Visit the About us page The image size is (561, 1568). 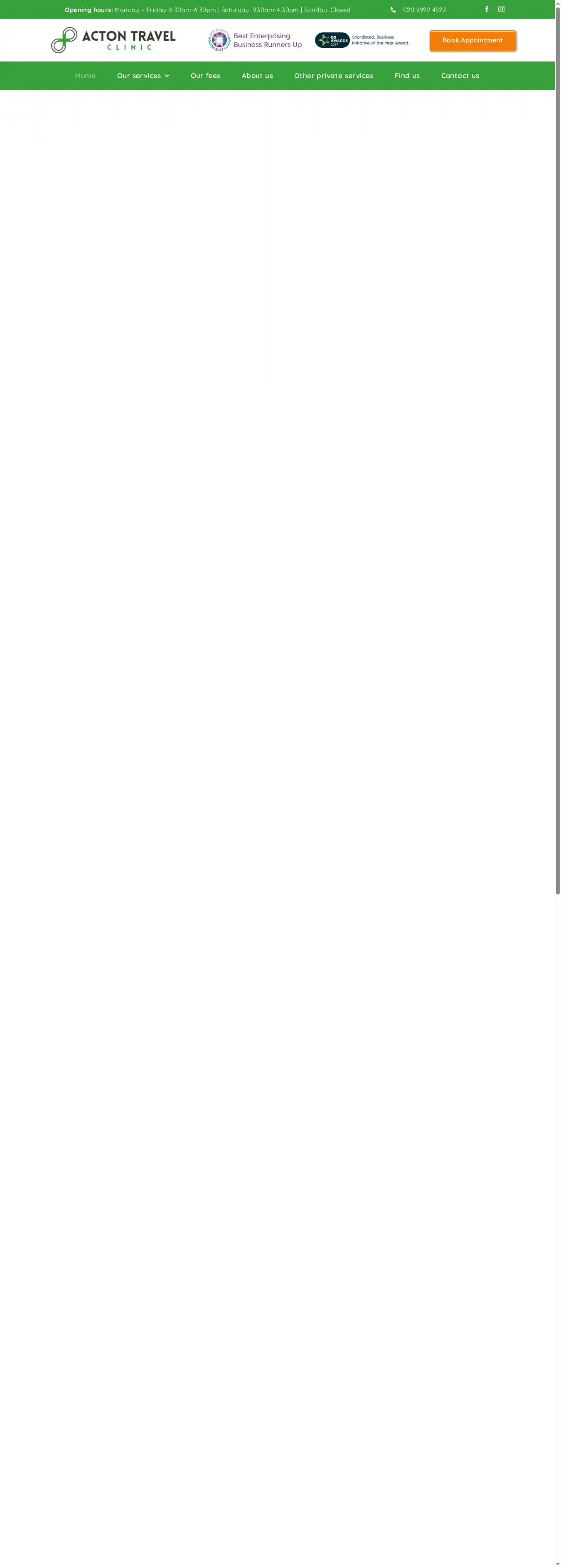[257, 76]
